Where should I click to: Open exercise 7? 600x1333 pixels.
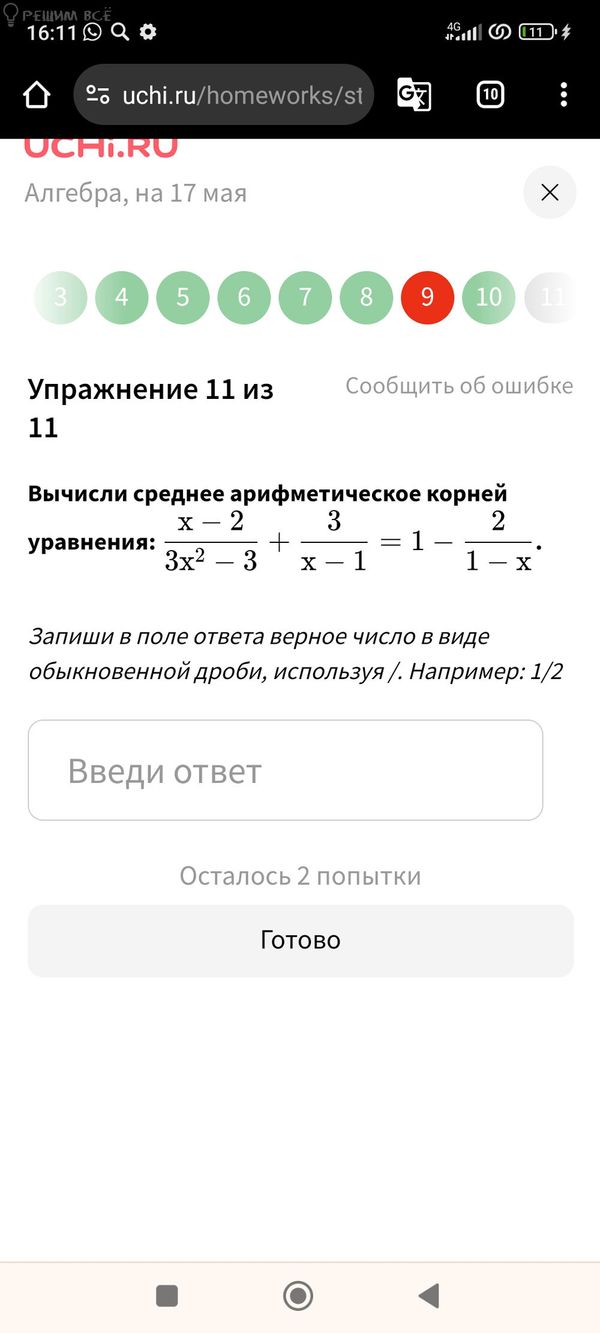point(305,297)
